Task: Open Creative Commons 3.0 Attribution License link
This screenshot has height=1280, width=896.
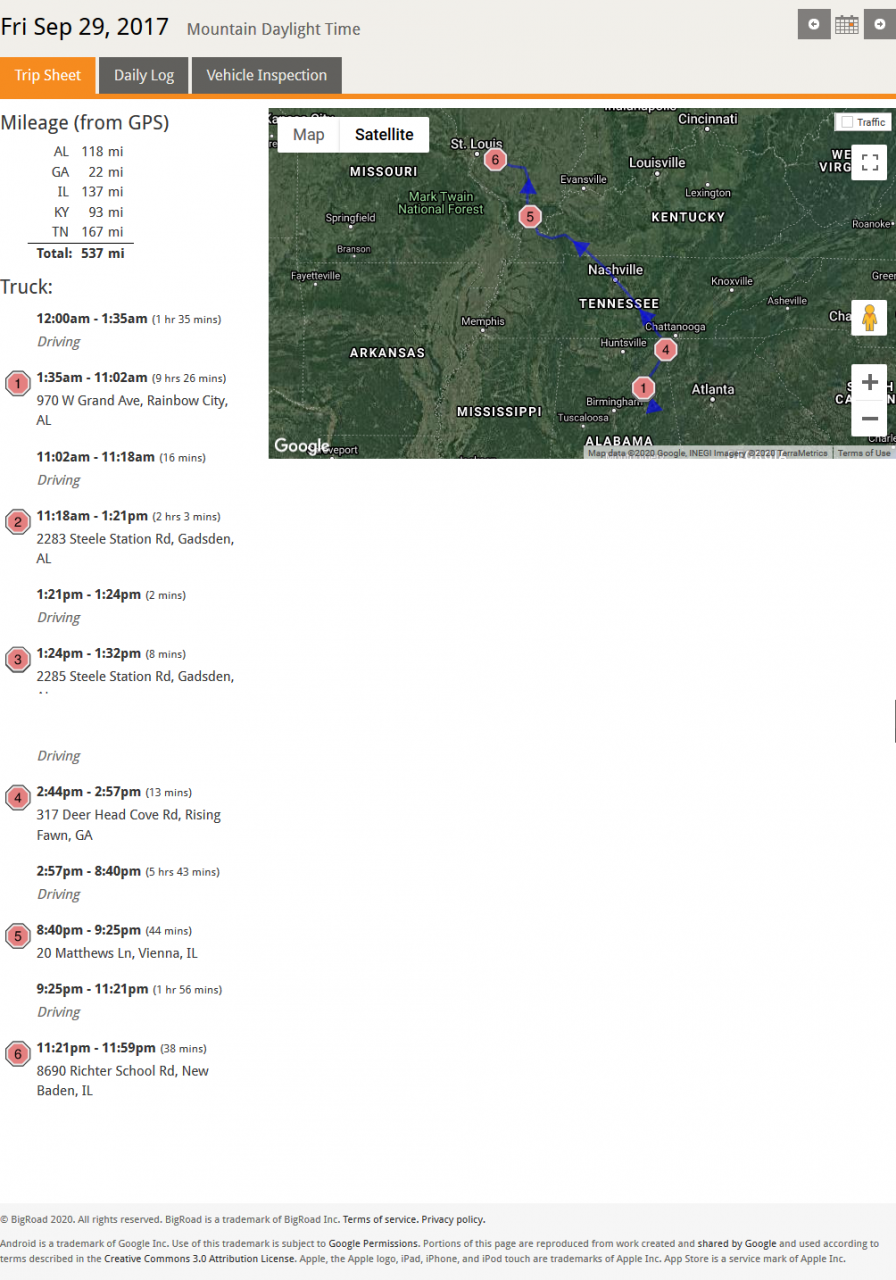Action: coord(200,1259)
